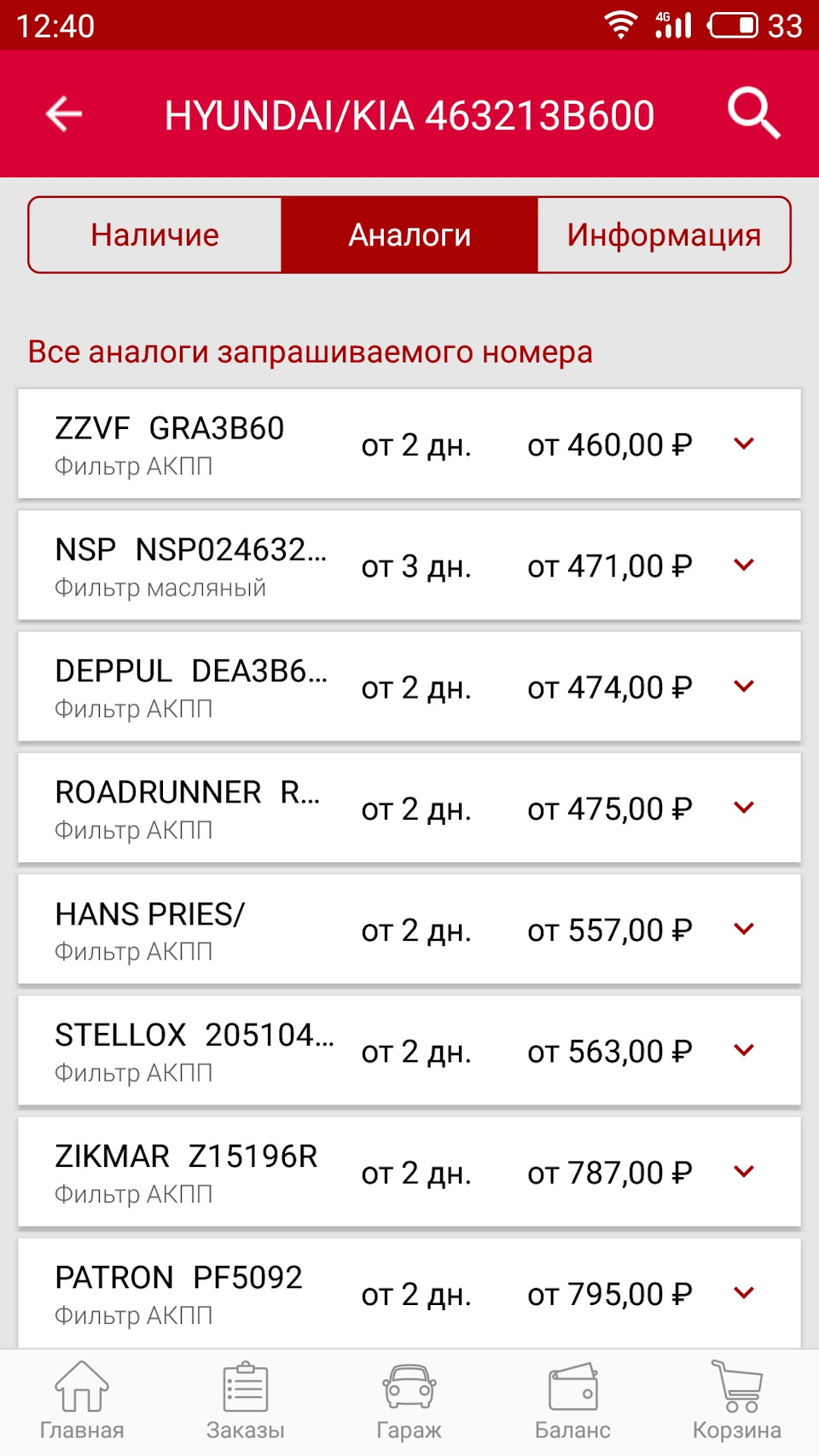Viewport: 819px width, 1456px height.
Task: Expand the PATRON PF5092 listing
Action: pos(746,1293)
